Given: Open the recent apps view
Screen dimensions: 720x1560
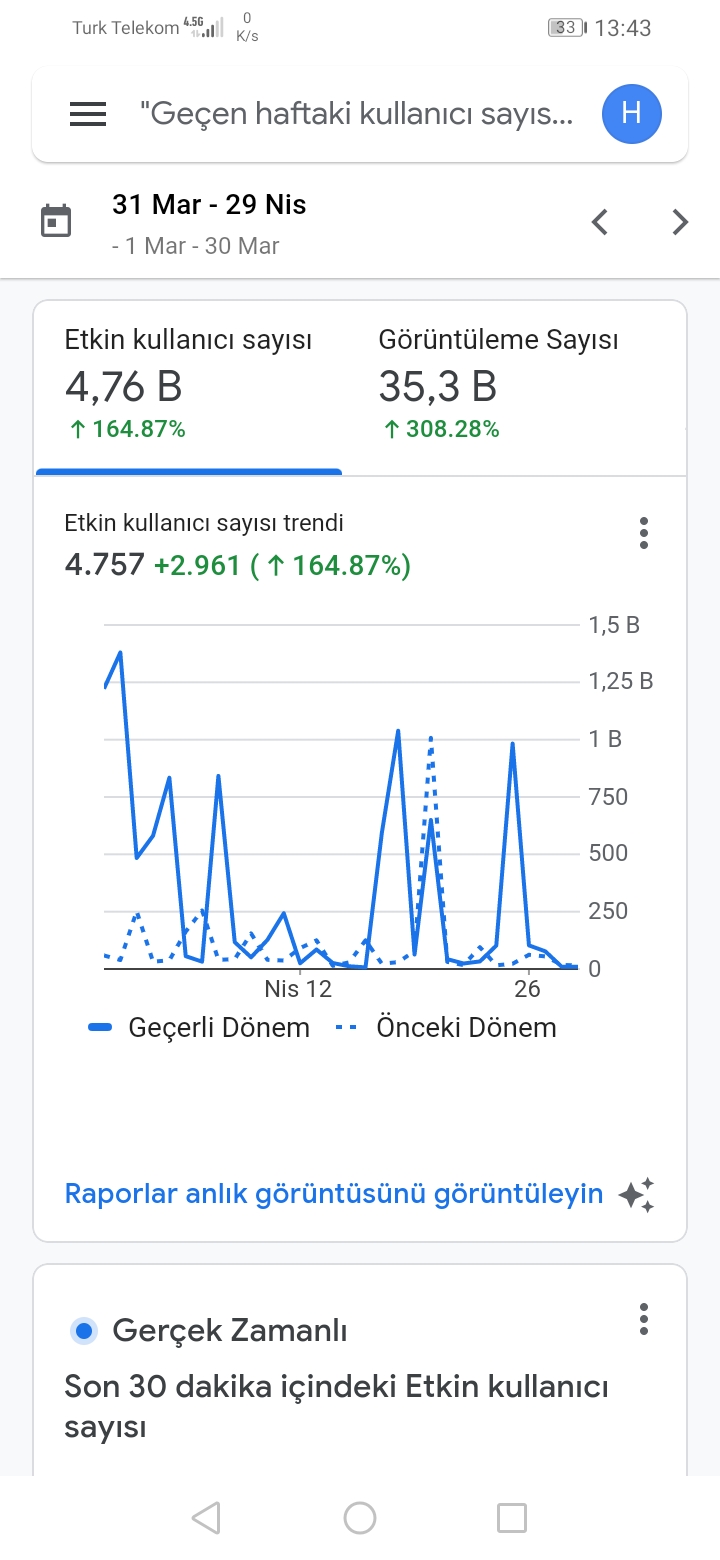Looking at the screenshot, I should [512, 1518].
